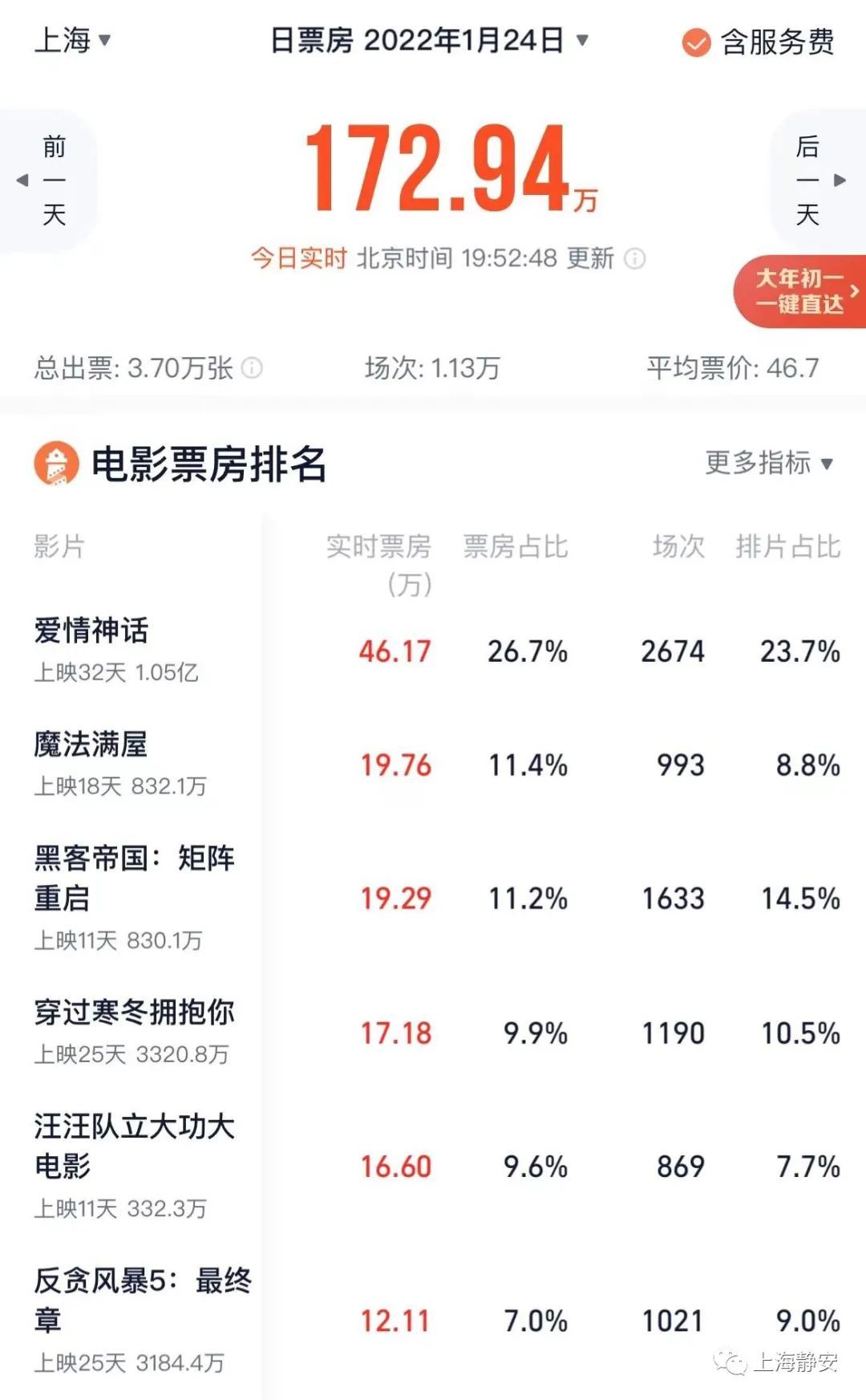
Task: Go to 前一天 box office
Action: [48, 181]
